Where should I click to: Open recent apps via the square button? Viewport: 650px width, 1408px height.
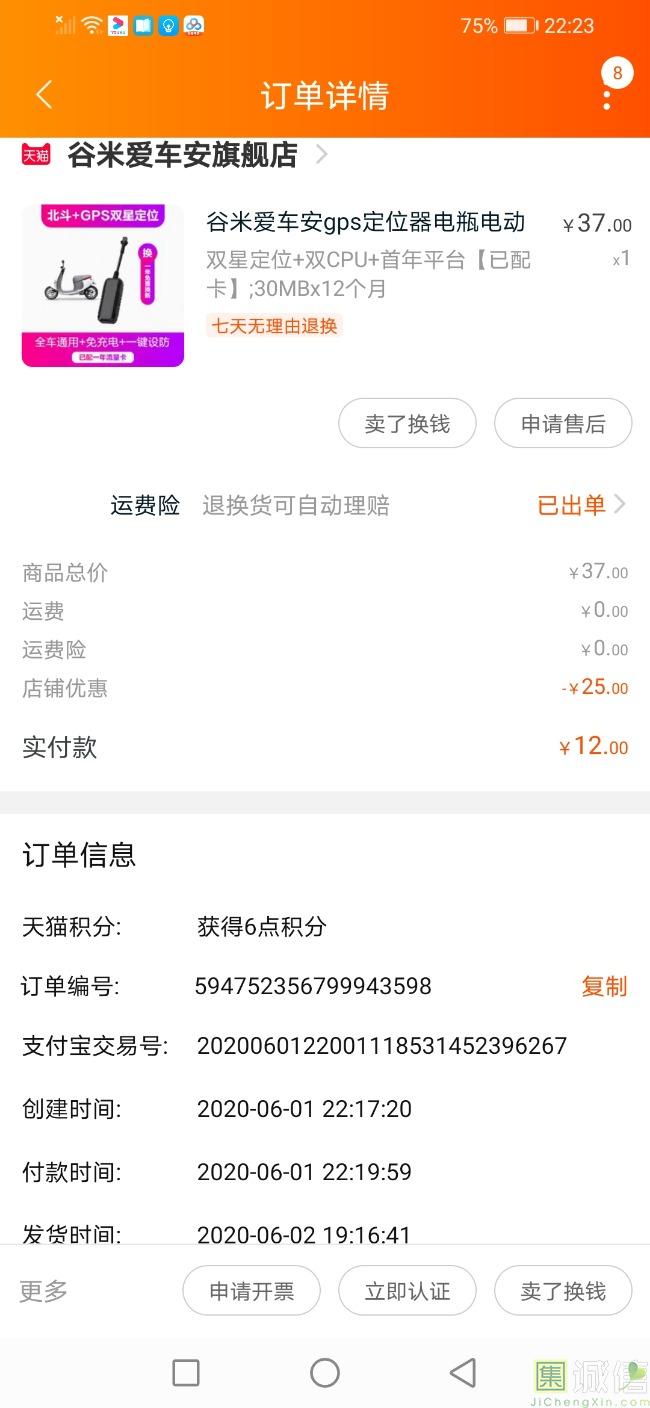186,1373
